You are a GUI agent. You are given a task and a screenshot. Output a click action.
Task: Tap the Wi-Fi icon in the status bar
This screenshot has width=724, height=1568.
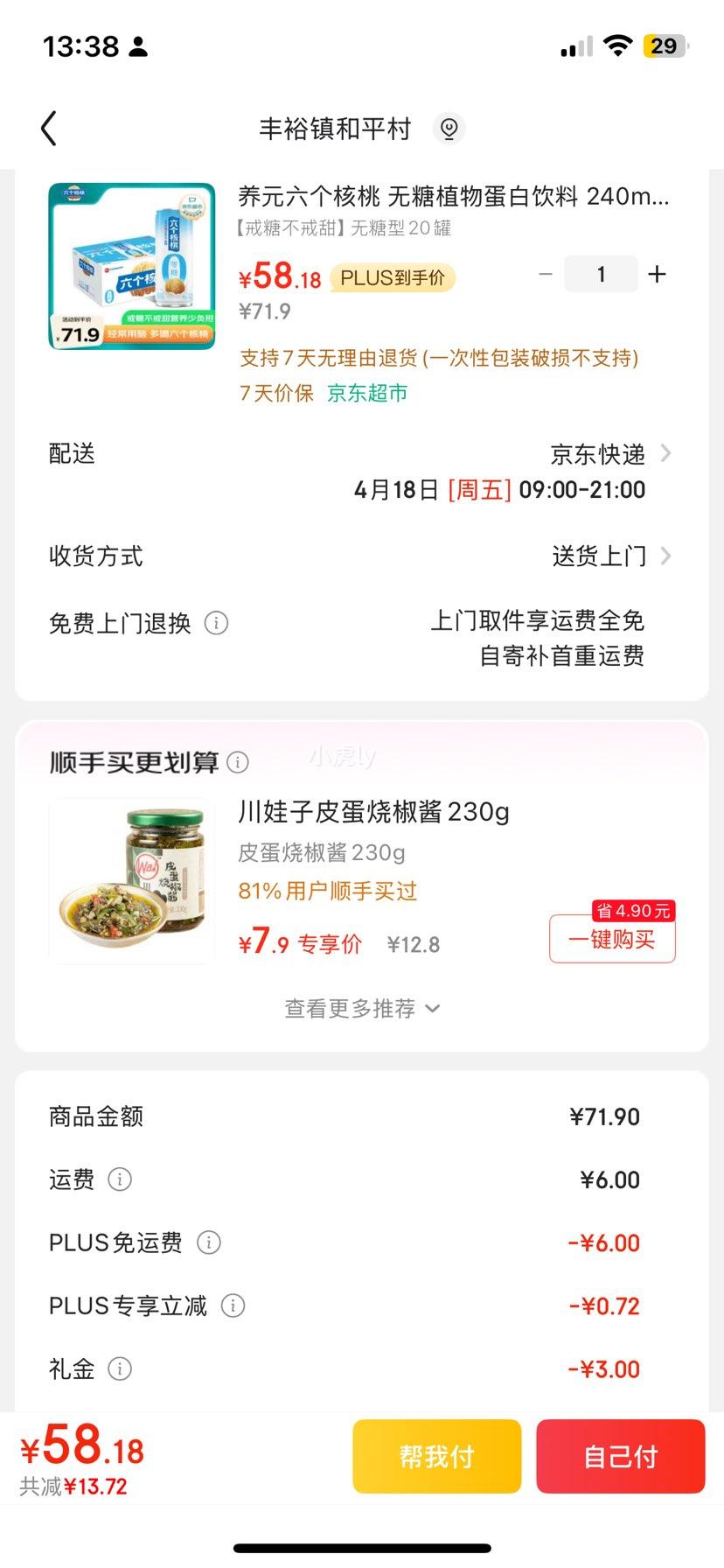(617, 44)
